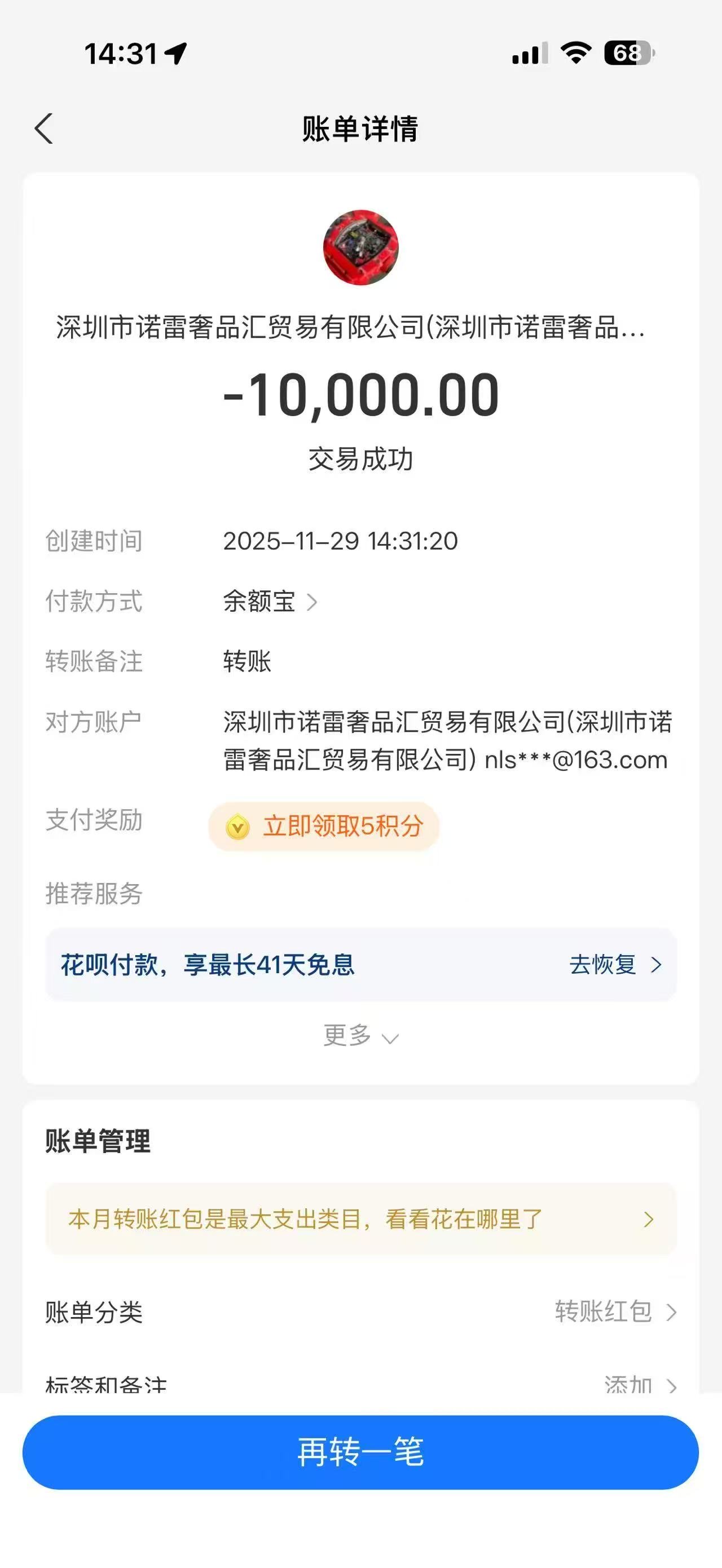
Task: Open the 余额宝 payment method details
Action: click(x=270, y=602)
